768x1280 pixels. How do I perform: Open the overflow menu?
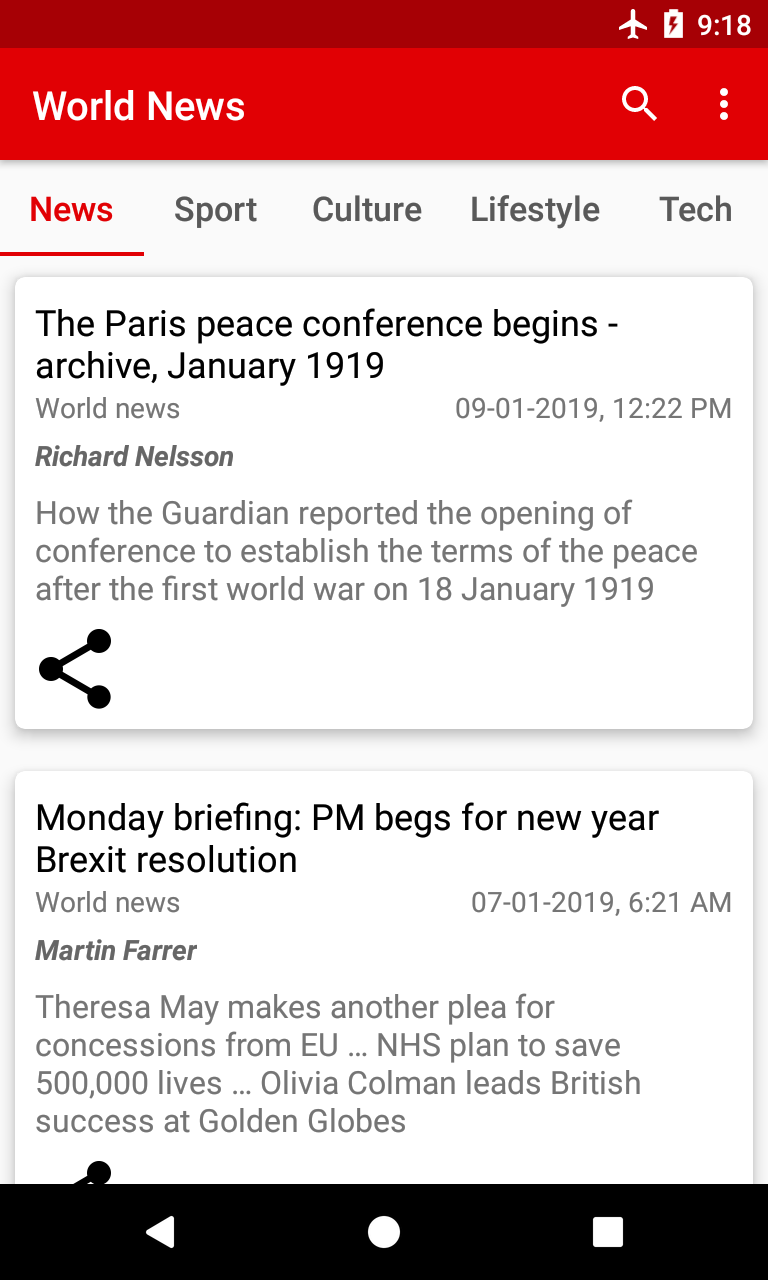point(723,104)
